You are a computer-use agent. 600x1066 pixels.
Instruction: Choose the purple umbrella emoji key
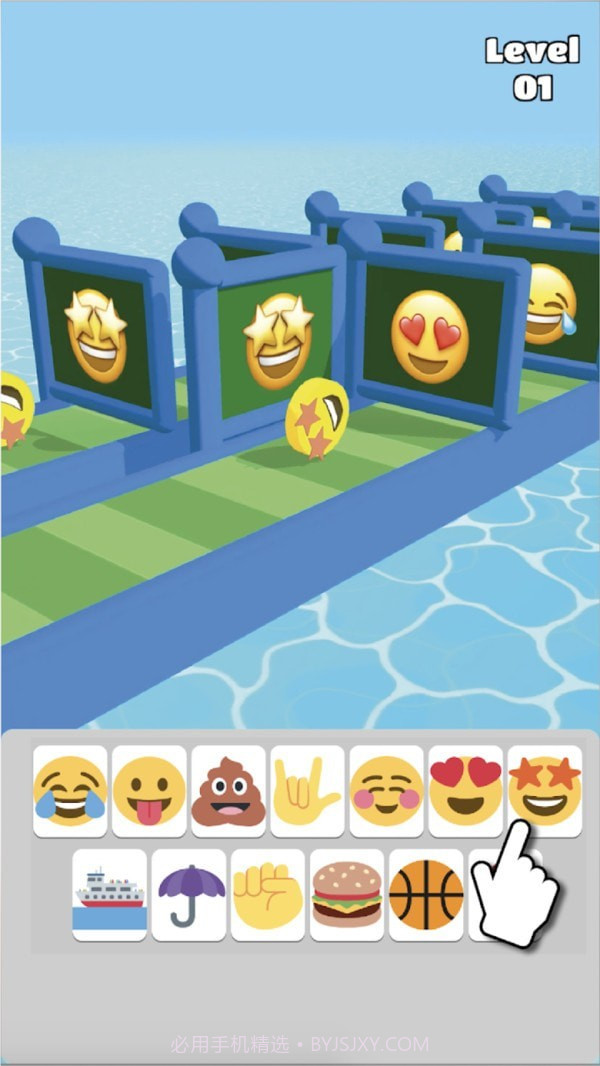tap(189, 895)
